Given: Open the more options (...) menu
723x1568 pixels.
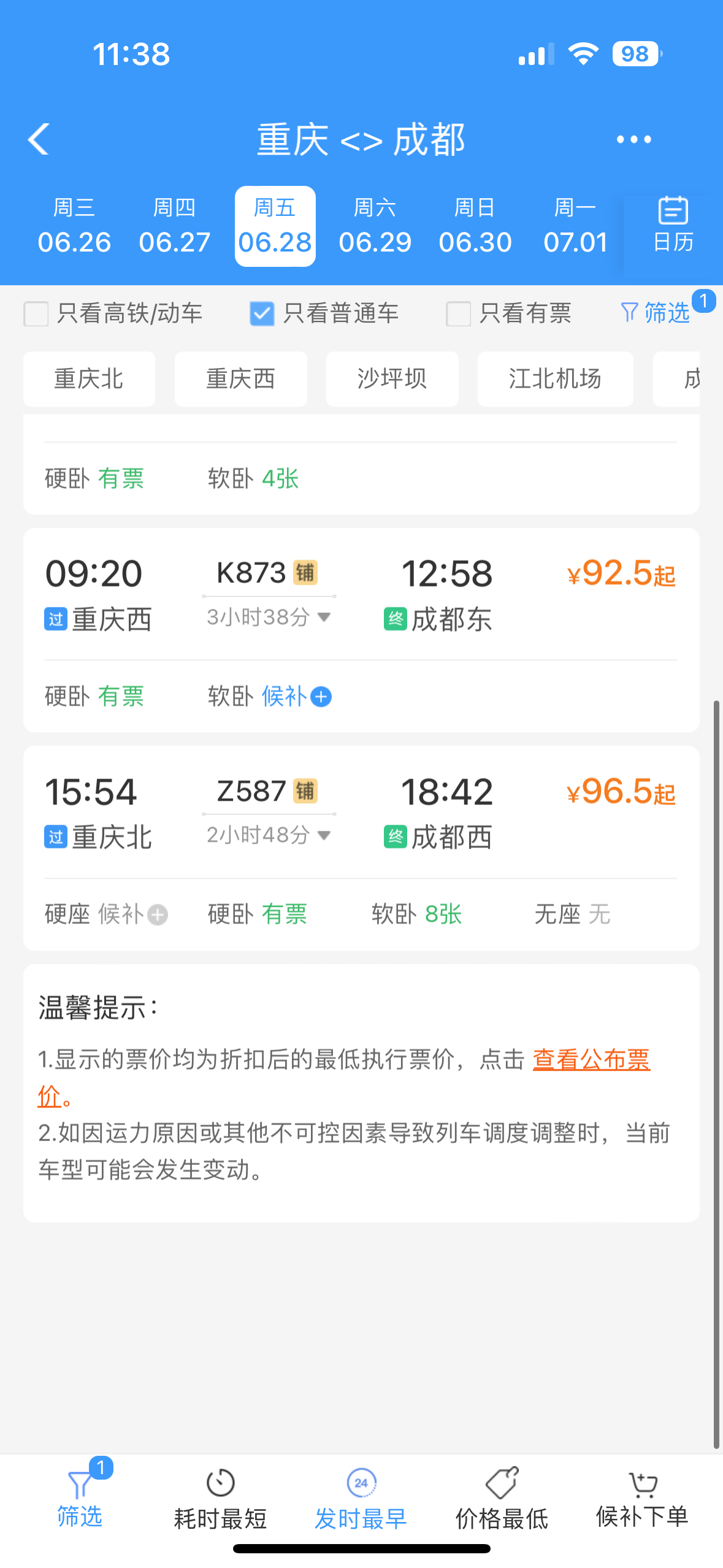Looking at the screenshot, I should (634, 139).
